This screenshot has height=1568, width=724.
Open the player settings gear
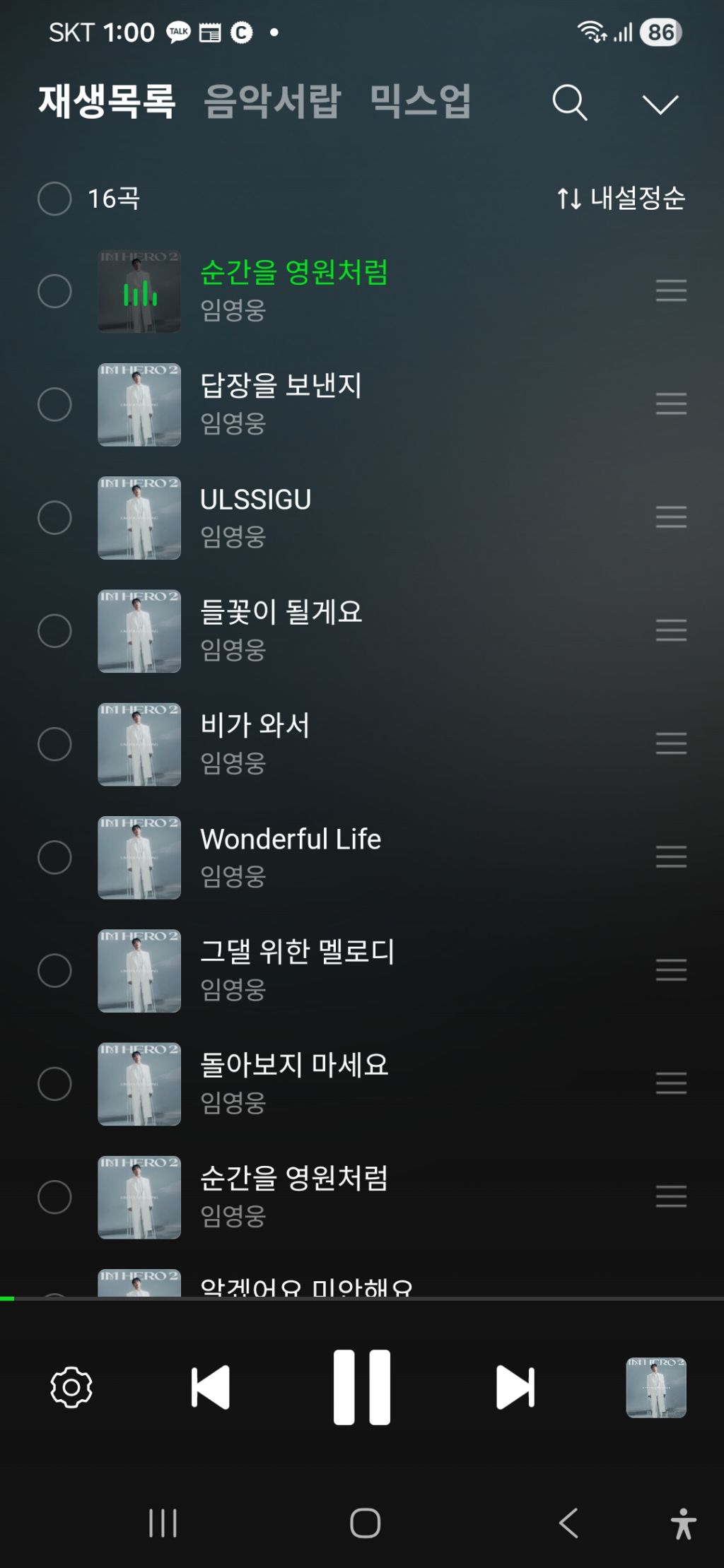tap(71, 1387)
